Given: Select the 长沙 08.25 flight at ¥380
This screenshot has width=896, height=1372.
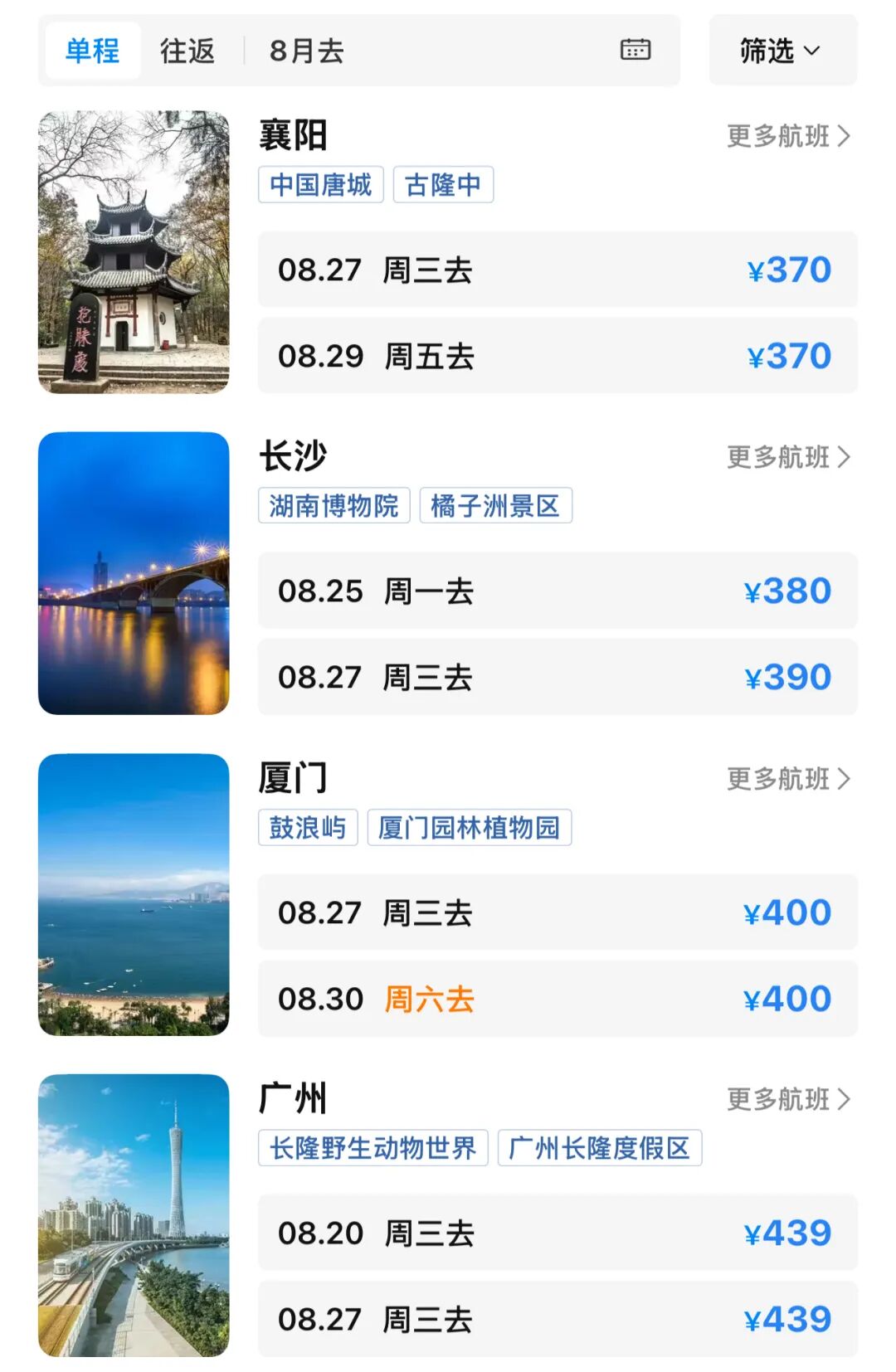Looking at the screenshot, I should (x=557, y=591).
